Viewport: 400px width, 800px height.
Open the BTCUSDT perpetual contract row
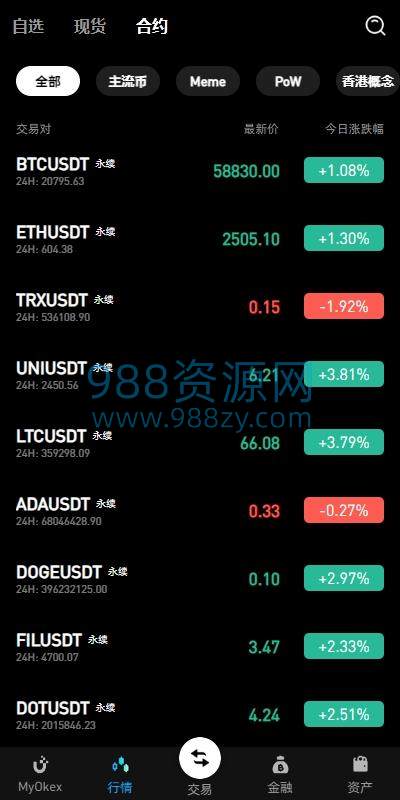tap(200, 171)
